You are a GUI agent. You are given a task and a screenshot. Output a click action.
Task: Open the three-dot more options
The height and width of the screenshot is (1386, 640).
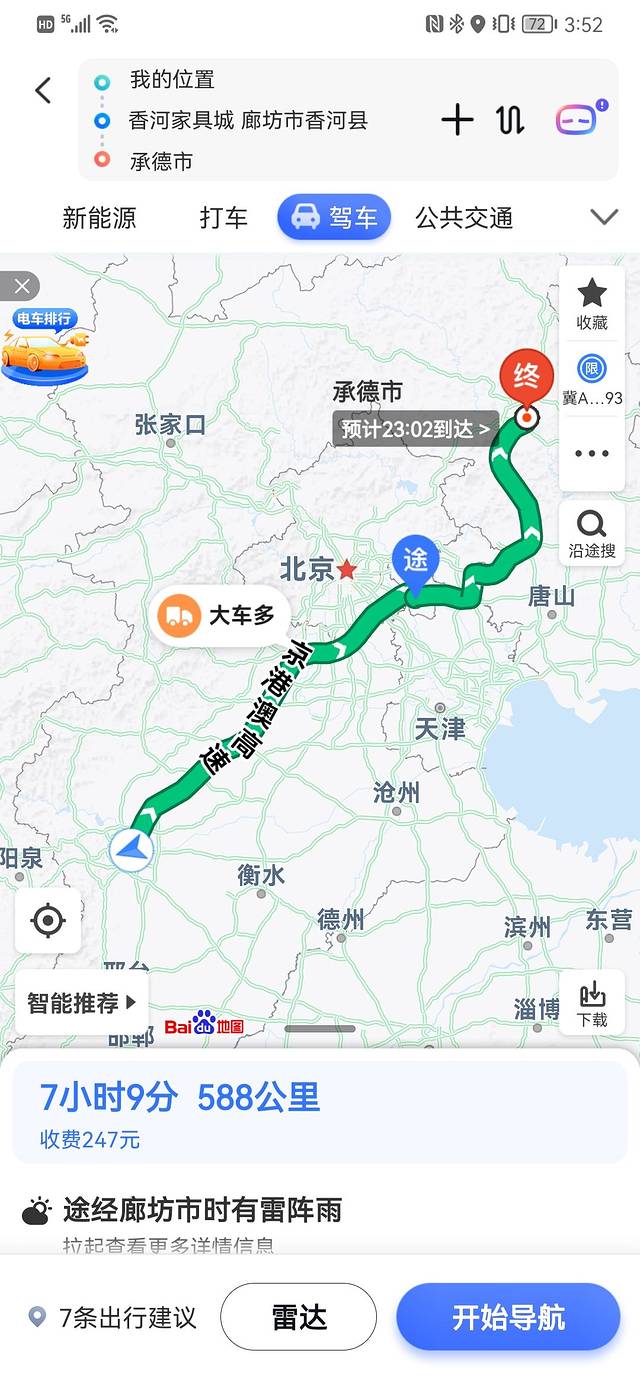(x=592, y=453)
